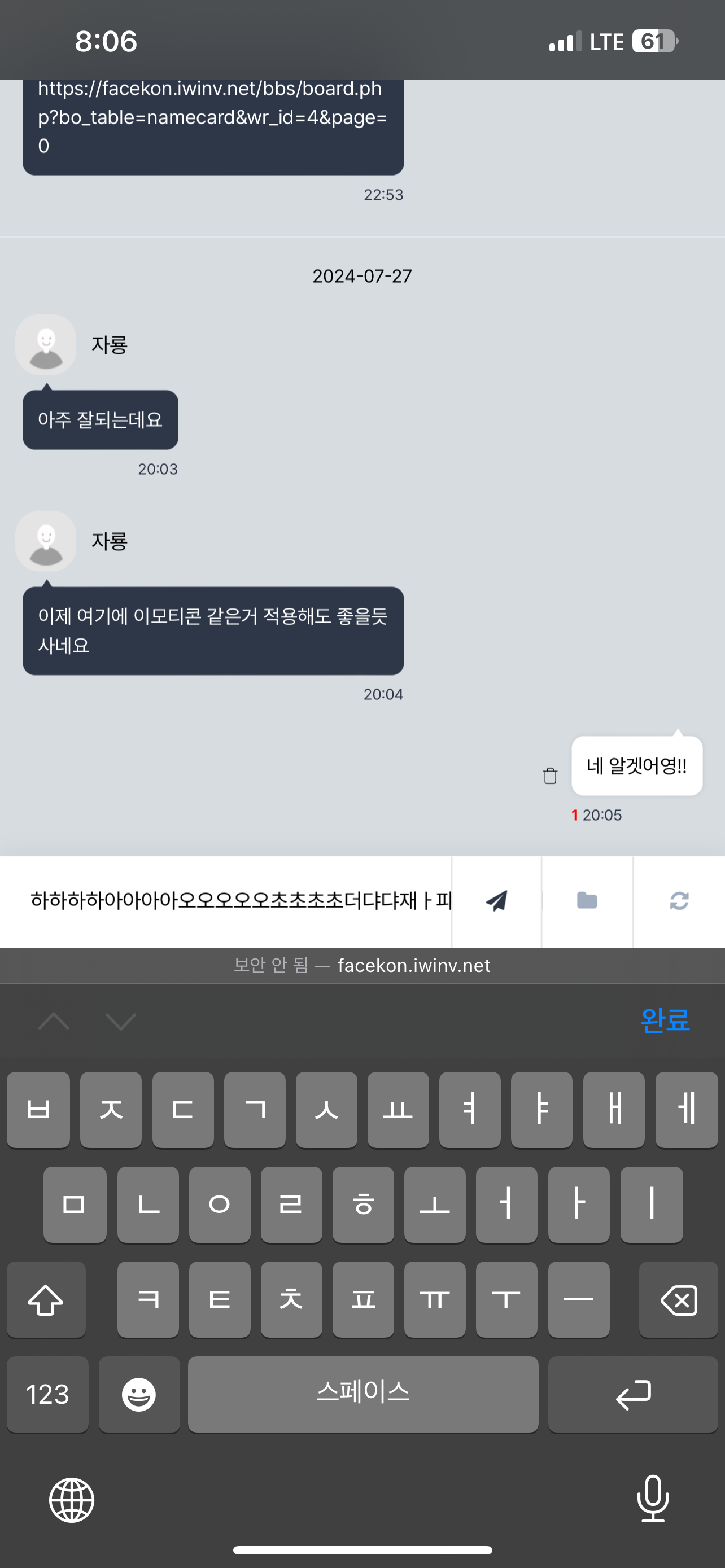Screen dimensions: 725x1568
Task: Tap the return key on keyboard
Action: [633, 1394]
